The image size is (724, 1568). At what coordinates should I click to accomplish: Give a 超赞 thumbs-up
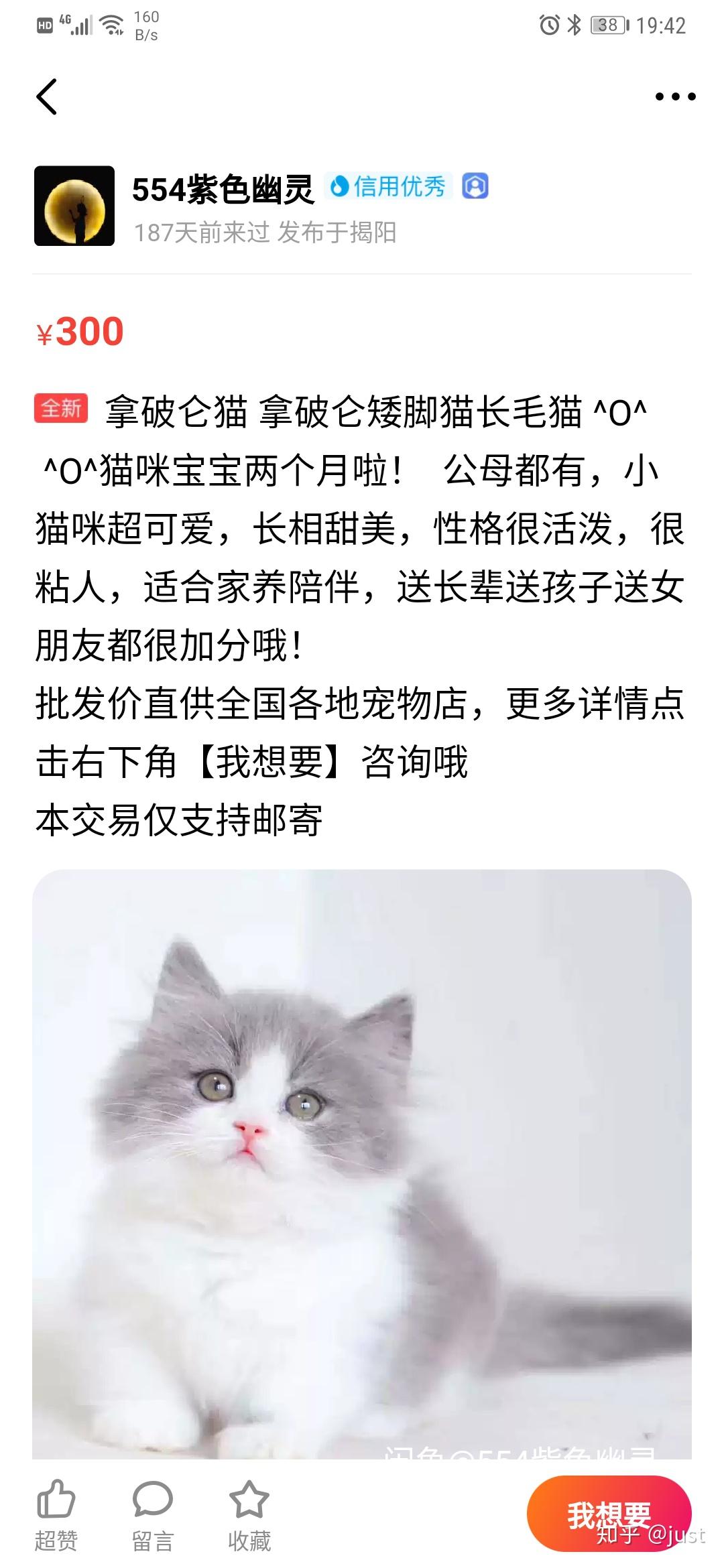click(x=56, y=1514)
